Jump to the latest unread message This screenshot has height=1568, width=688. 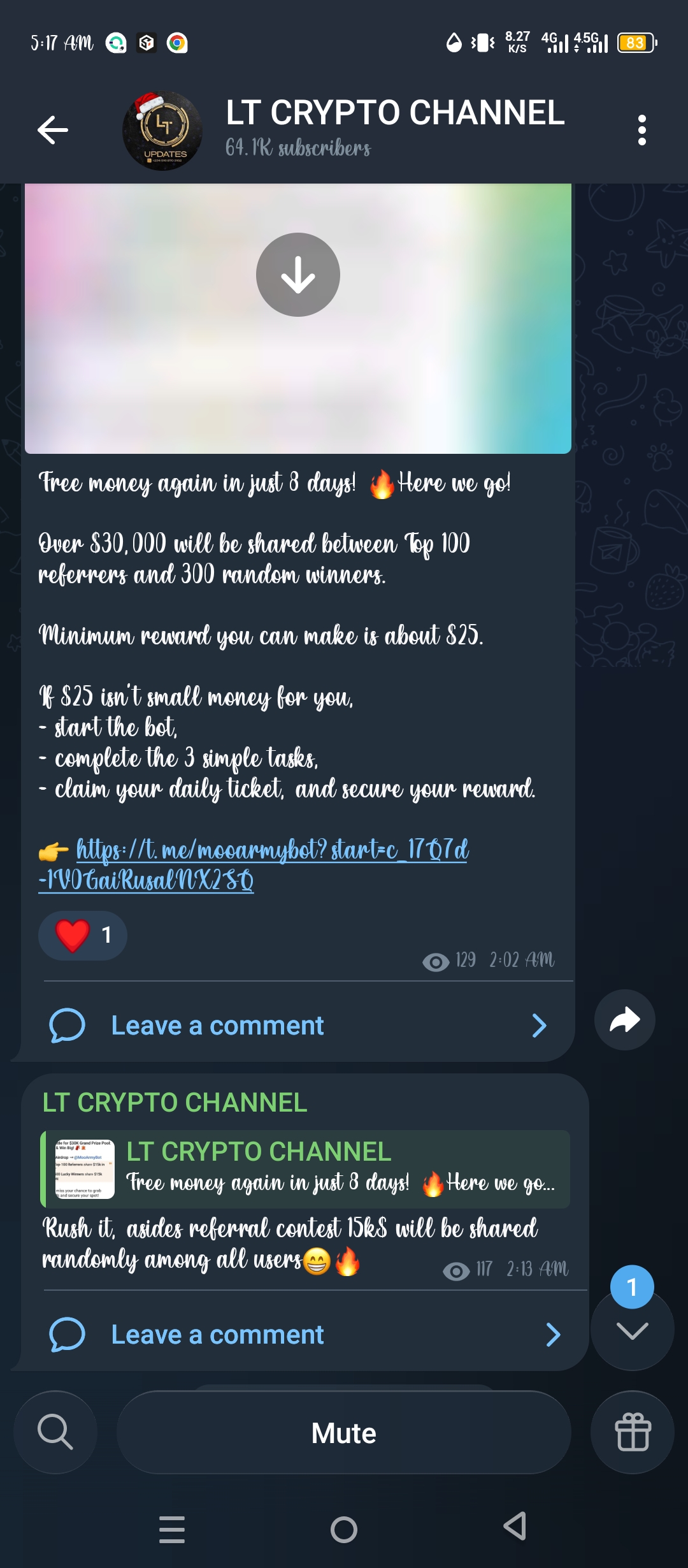click(x=632, y=1329)
